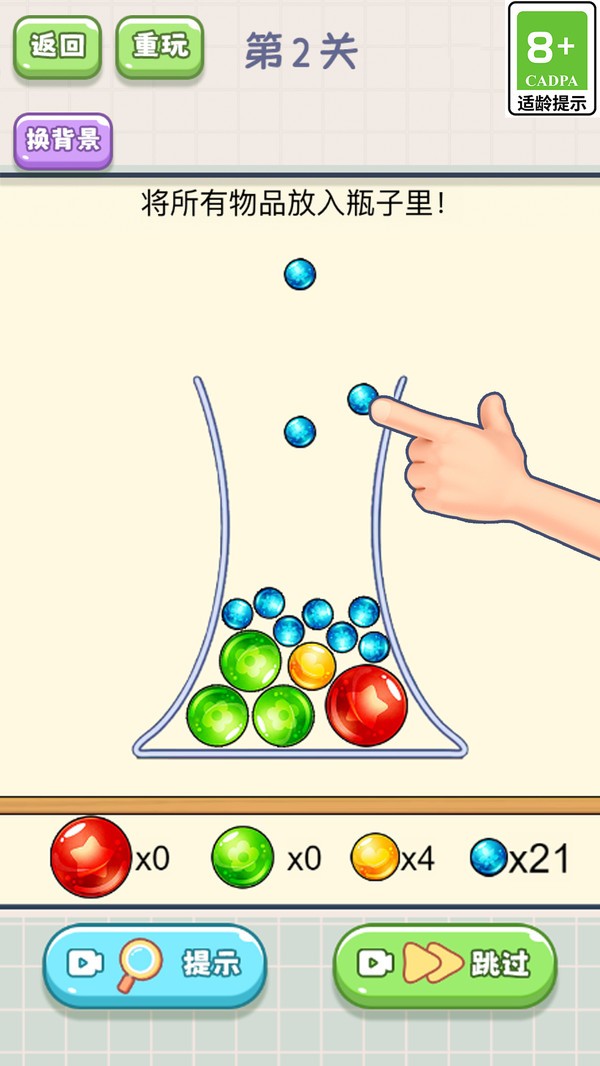Tap the 返回 back button
600x1066 pixels.
(58, 47)
